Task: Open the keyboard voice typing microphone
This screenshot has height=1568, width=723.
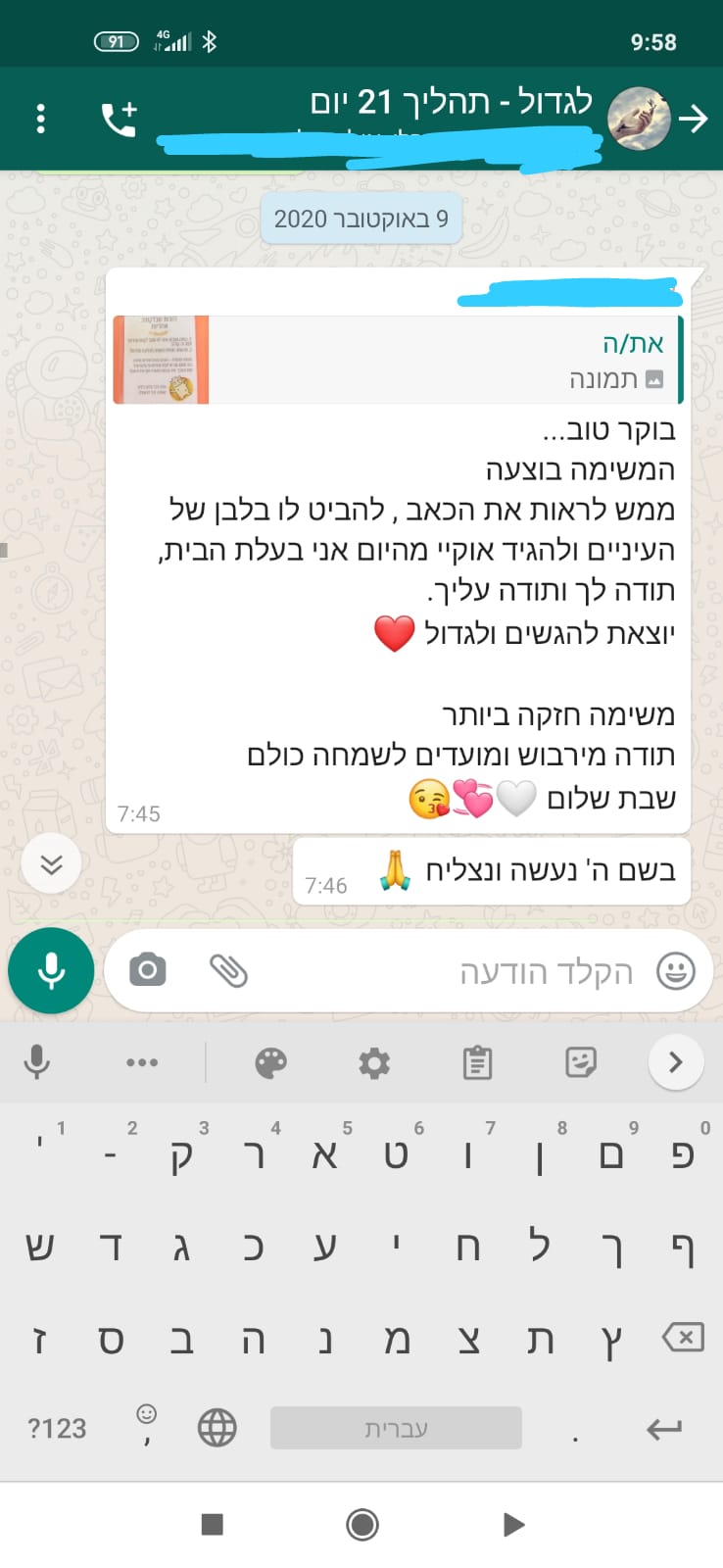Action: (x=37, y=1062)
